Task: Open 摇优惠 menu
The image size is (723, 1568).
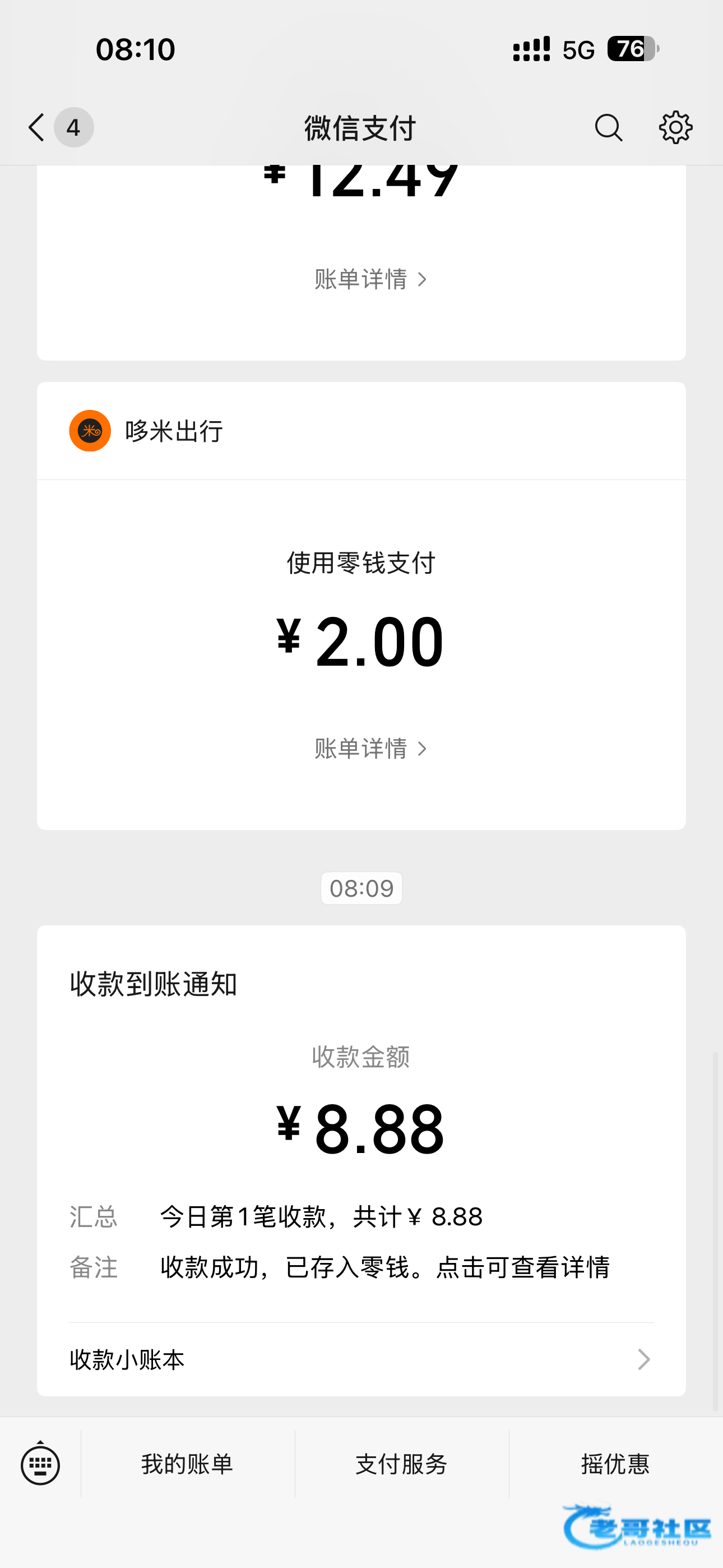Action: click(x=615, y=1464)
